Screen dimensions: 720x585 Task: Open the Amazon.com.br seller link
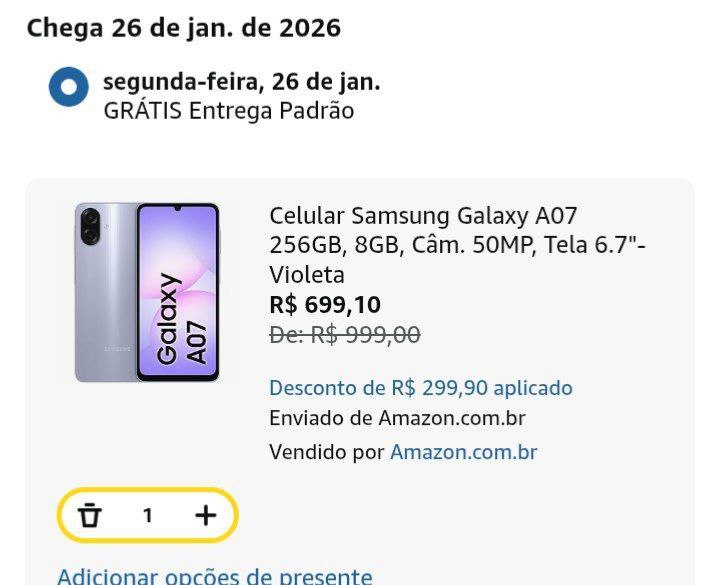463,452
